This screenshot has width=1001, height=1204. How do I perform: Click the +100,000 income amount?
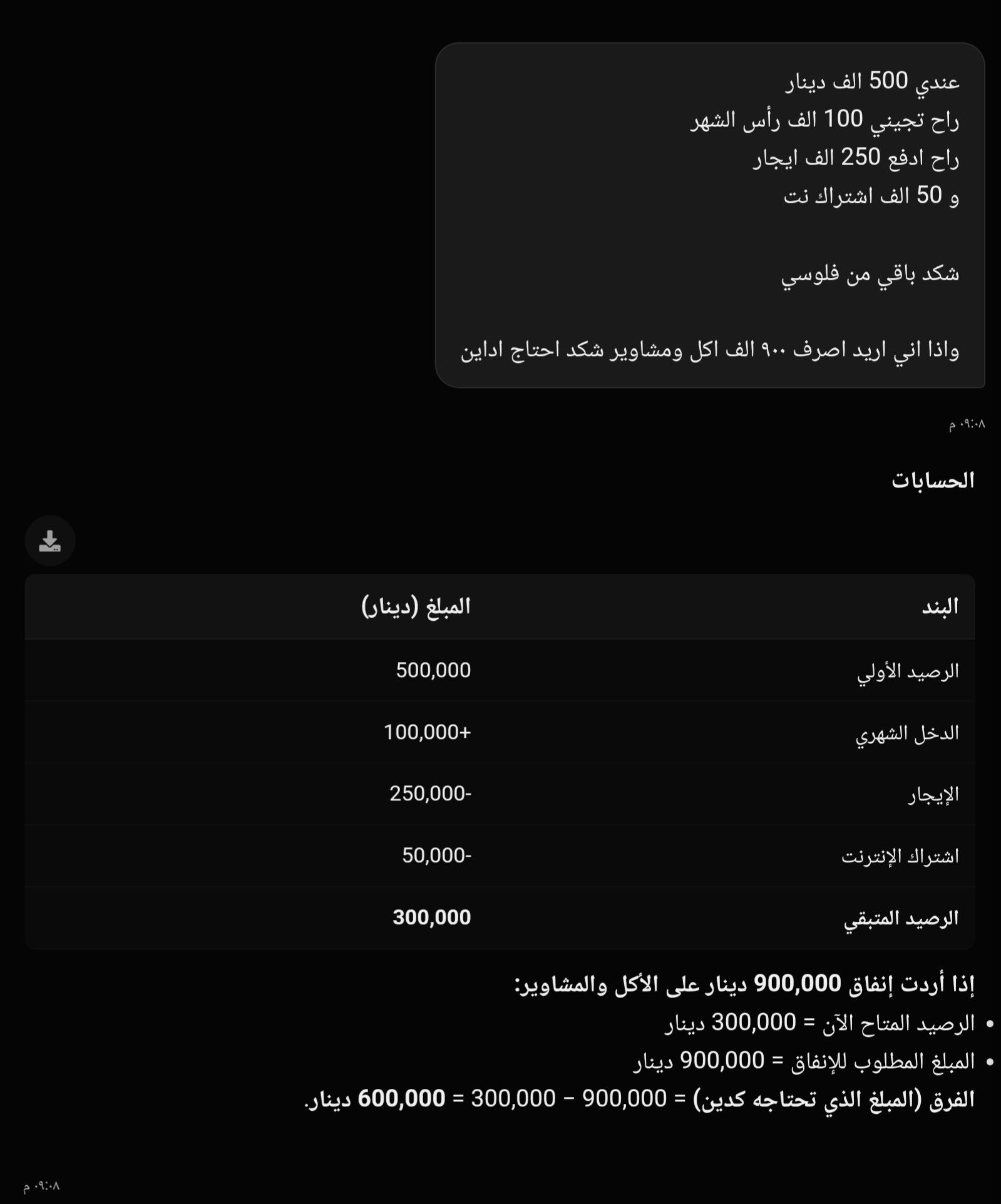427,732
